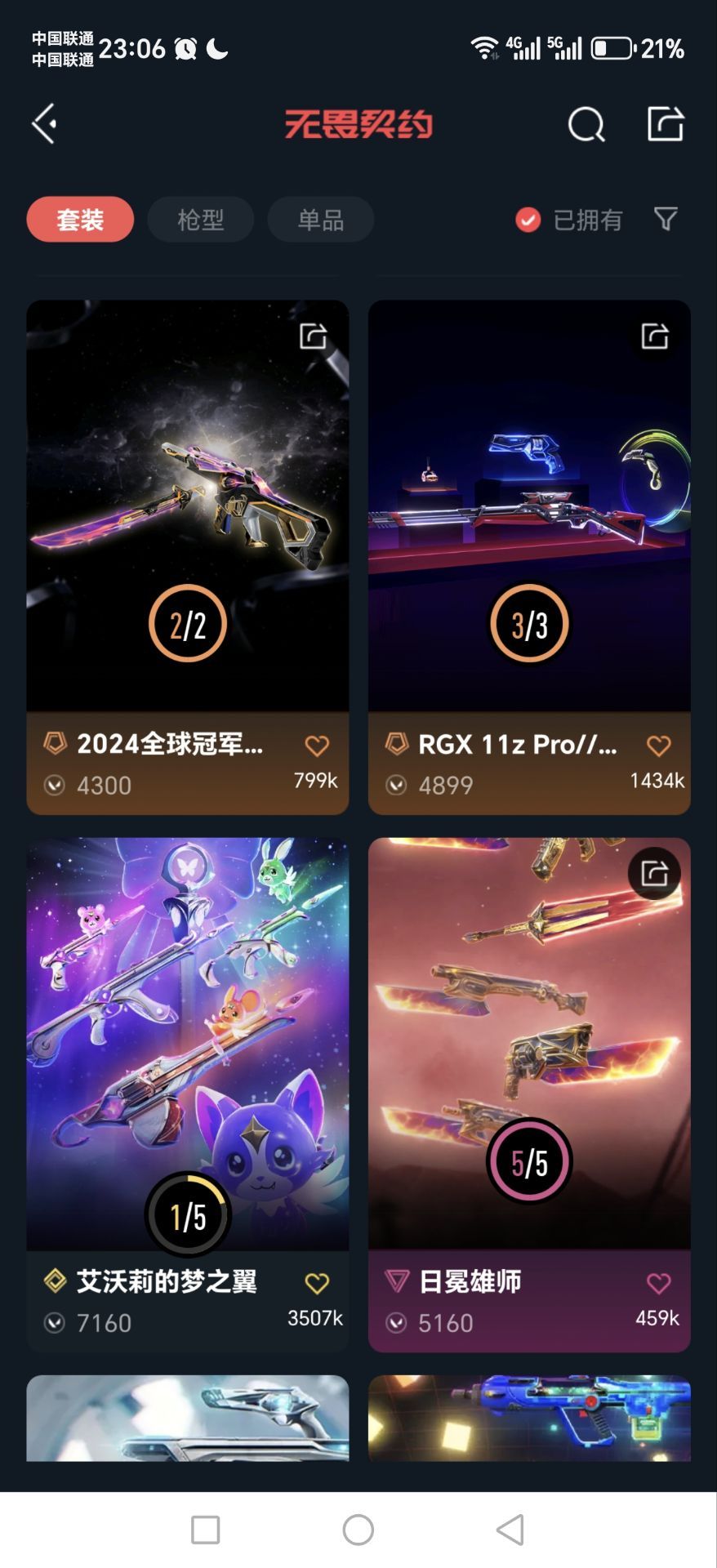Tap the currency coin icon beside 4300

pos(54,785)
